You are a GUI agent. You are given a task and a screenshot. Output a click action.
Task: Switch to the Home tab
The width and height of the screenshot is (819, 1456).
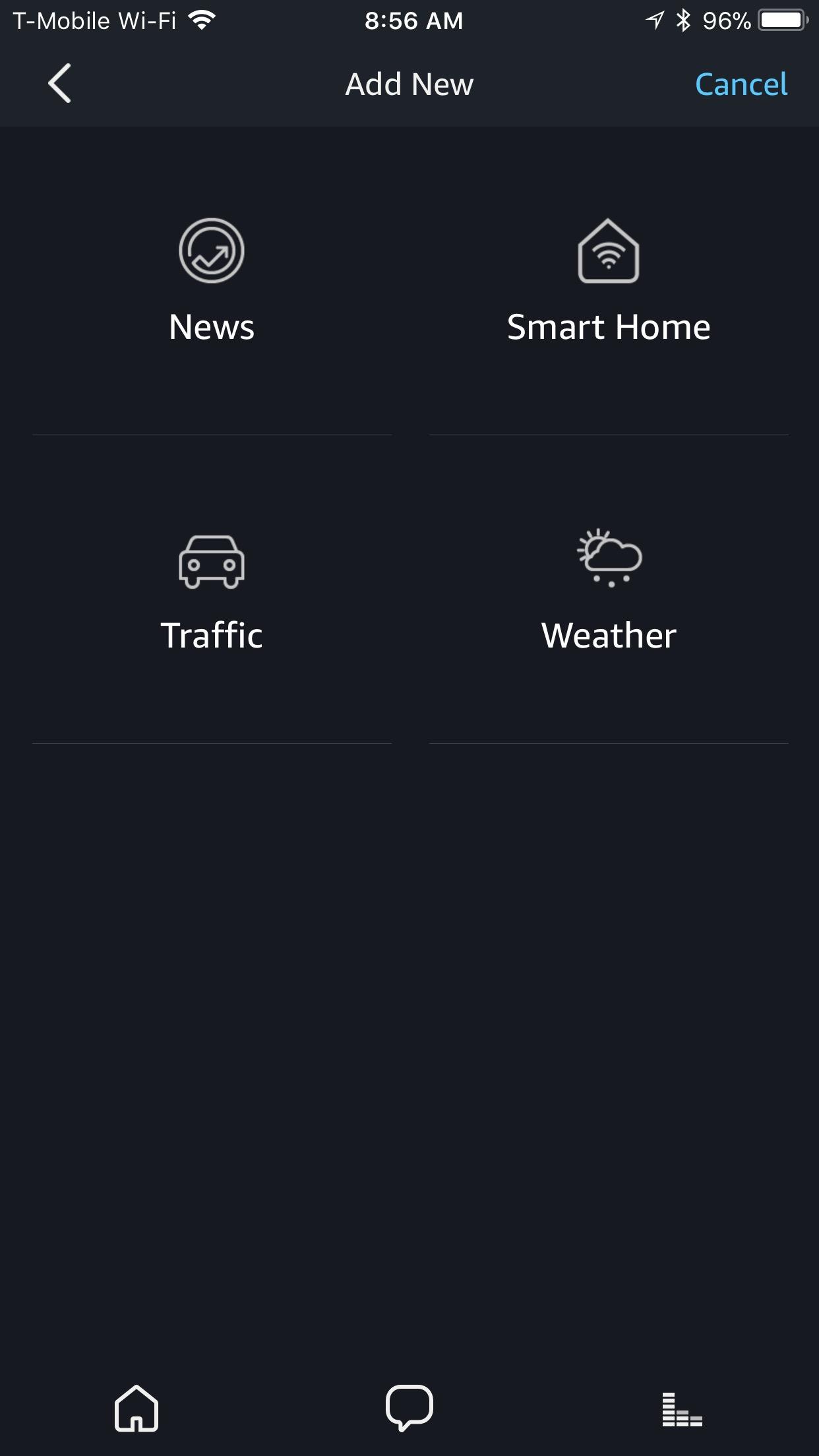136,1408
